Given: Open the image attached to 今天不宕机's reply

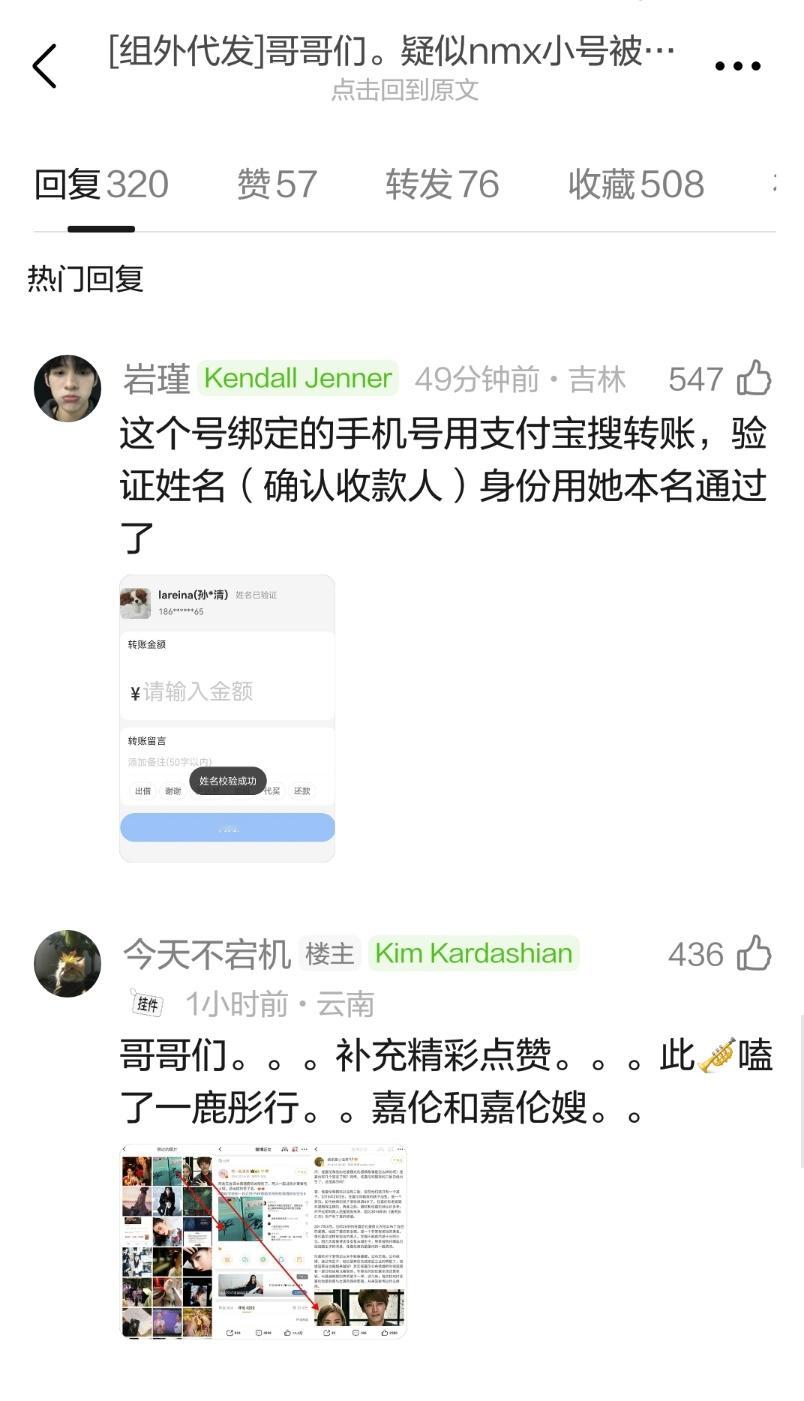Looking at the screenshot, I should pyautogui.click(x=263, y=1242).
